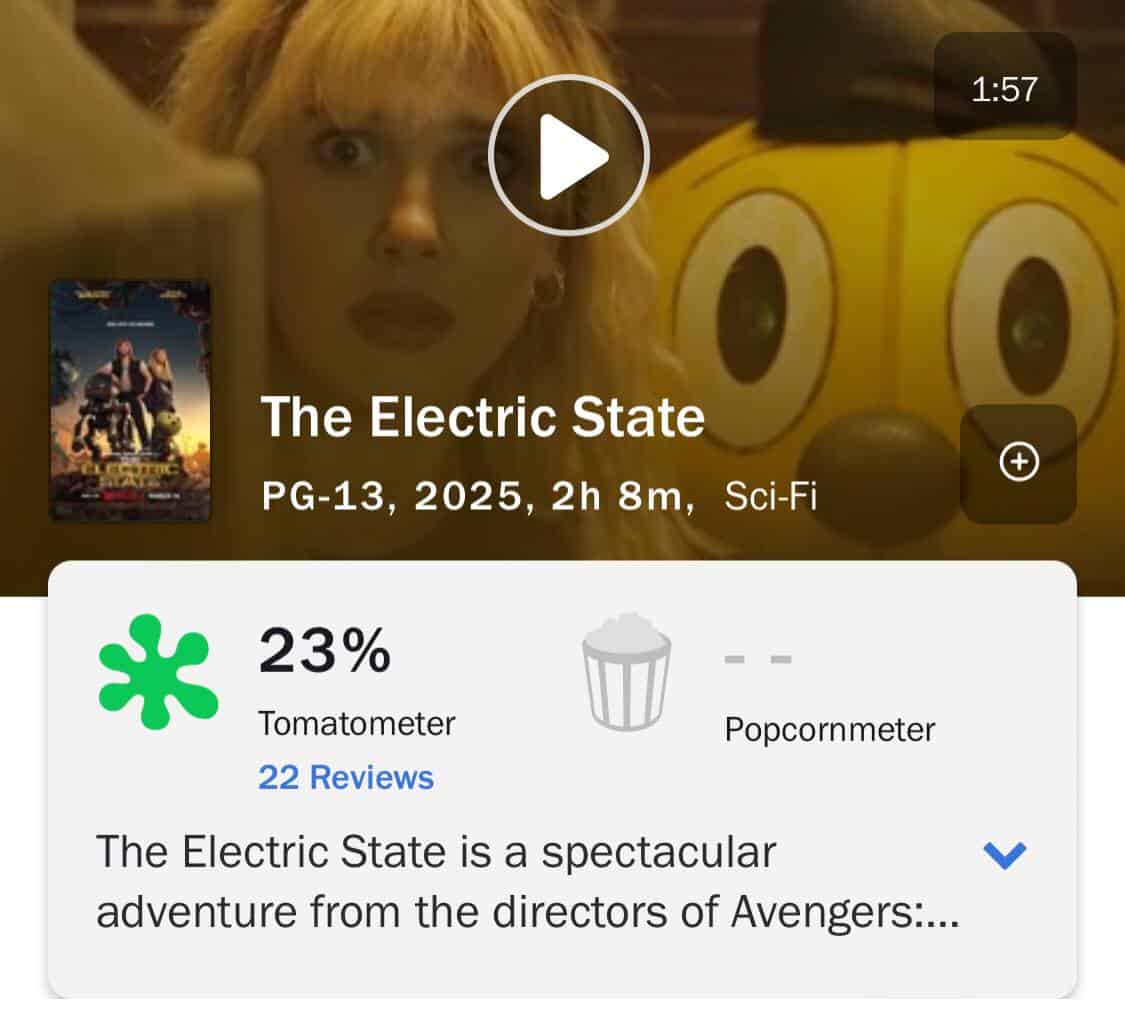Open The Electric State poster
This screenshot has height=1024, width=1125.
tap(130, 400)
